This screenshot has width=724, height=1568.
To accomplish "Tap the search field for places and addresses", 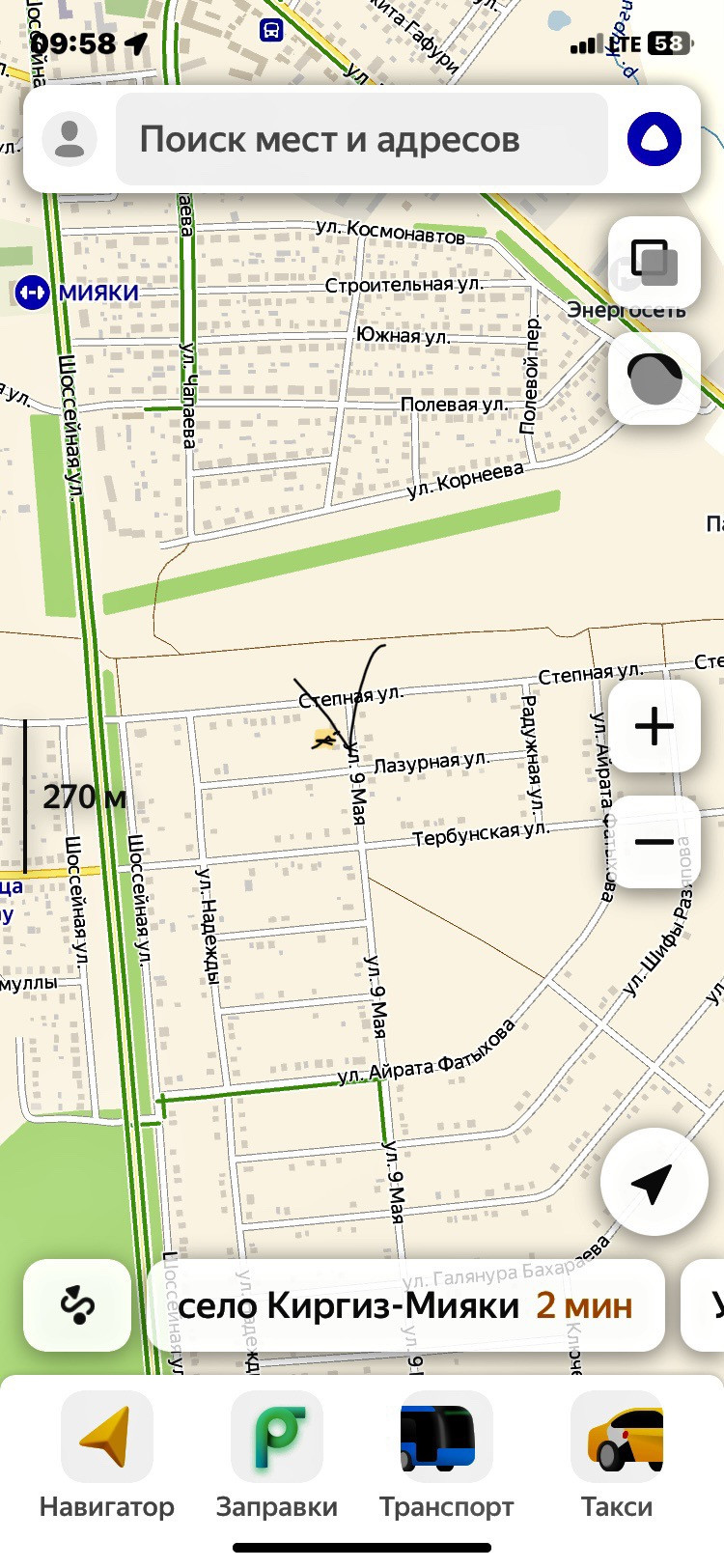I will [362, 139].
